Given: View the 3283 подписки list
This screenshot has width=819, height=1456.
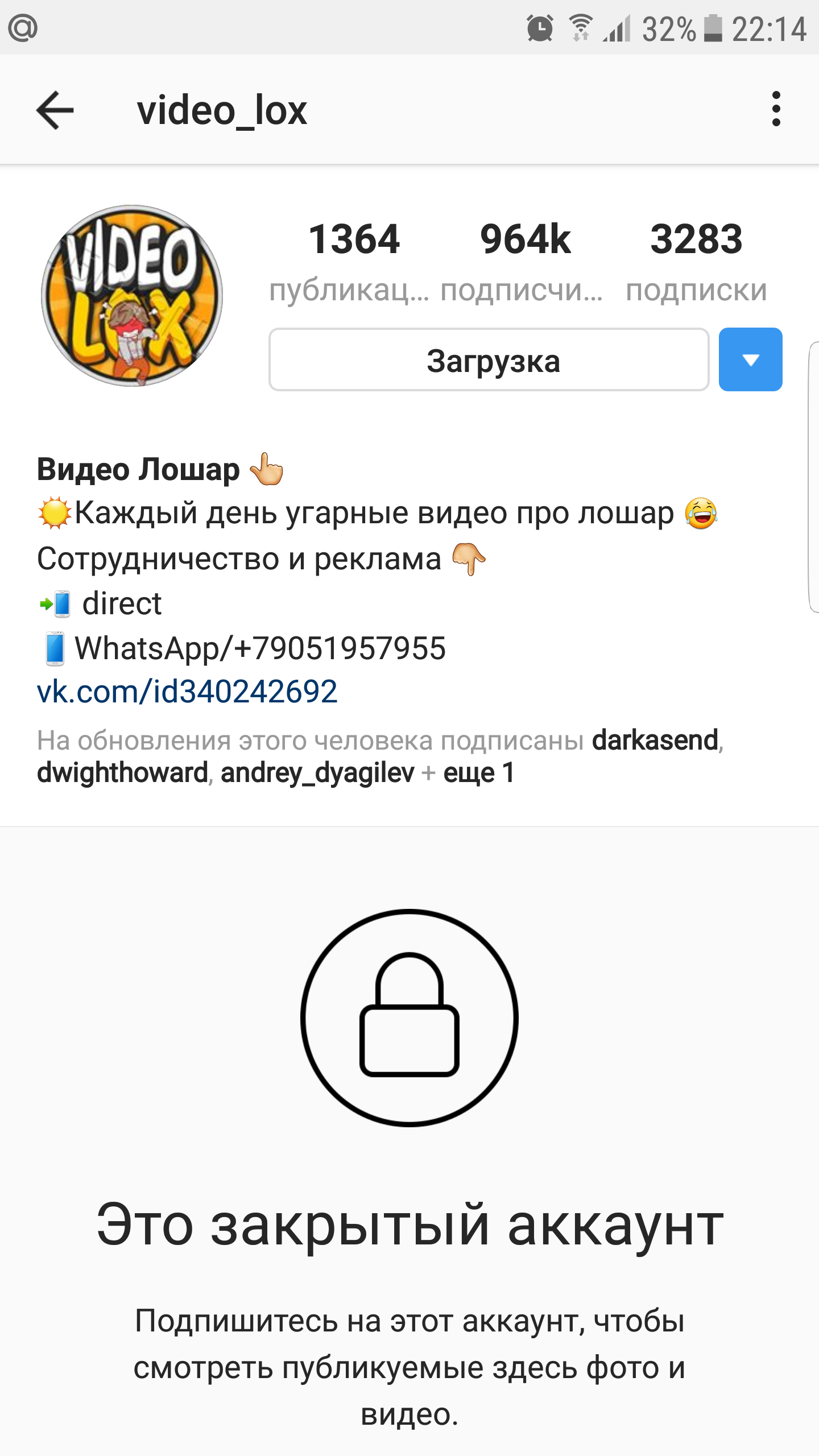Looking at the screenshot, I should [696, 263].
